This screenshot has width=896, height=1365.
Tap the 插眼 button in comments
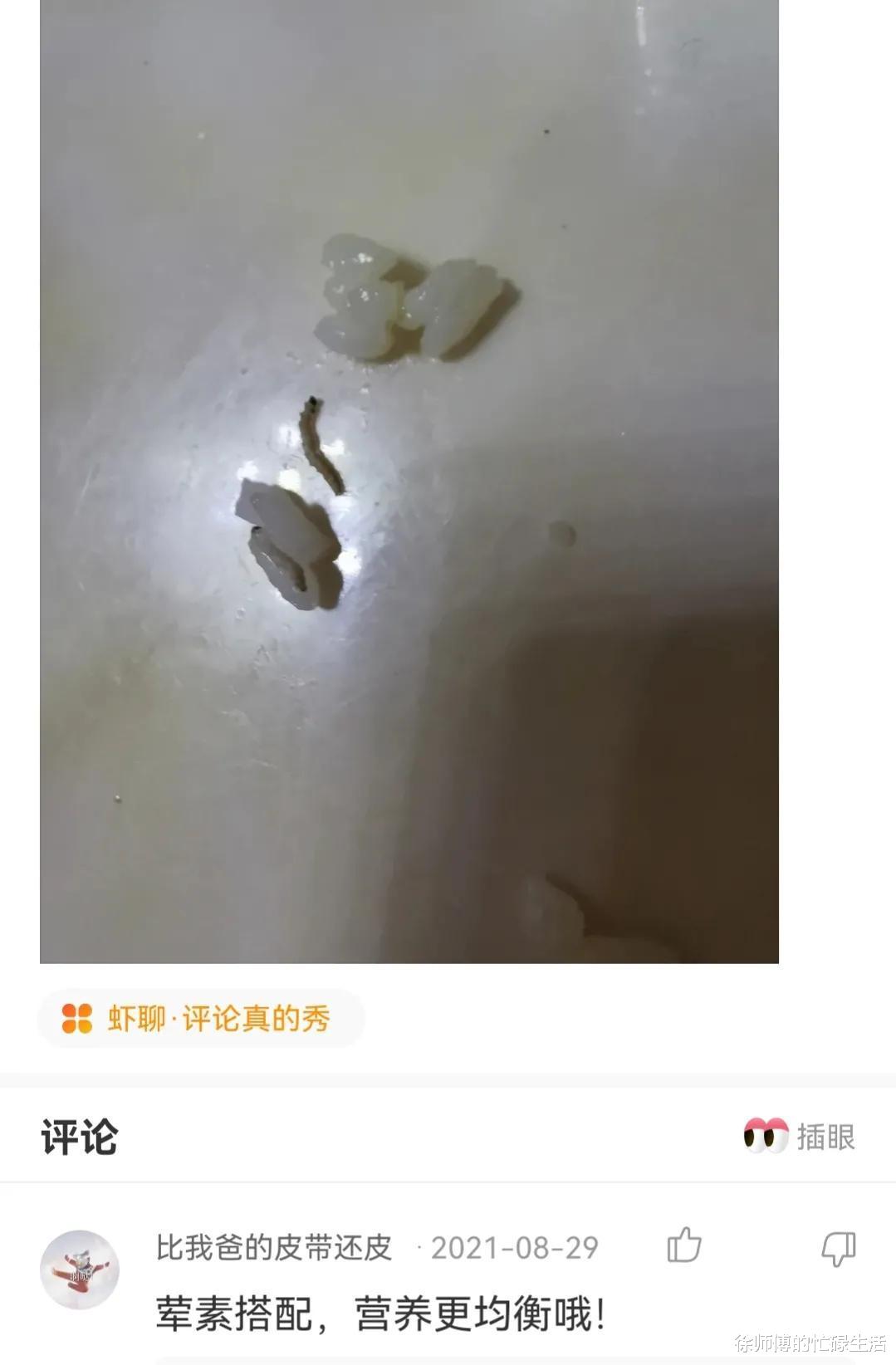pos(801,1136)
